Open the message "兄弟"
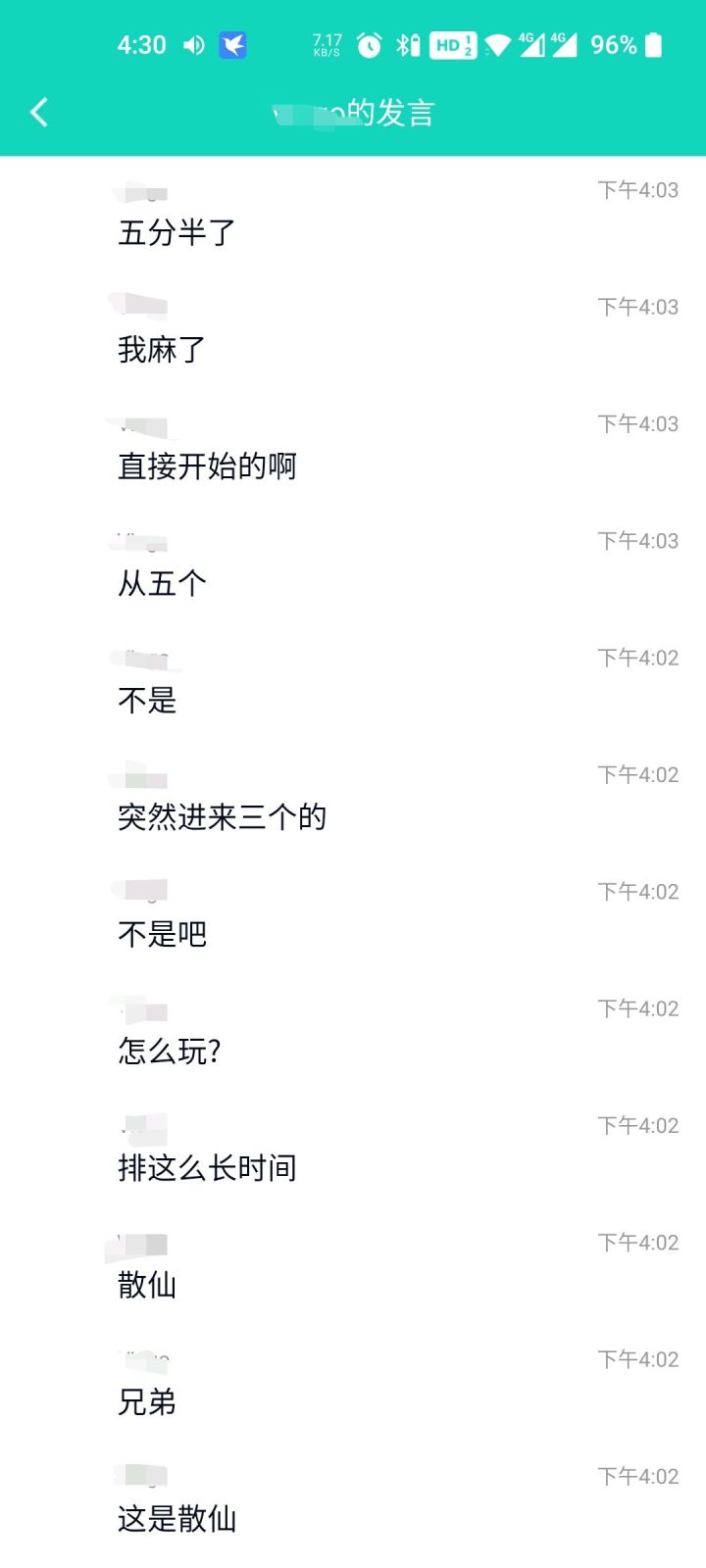Viewport: 706px width, 1568px height. [147, 1402]
